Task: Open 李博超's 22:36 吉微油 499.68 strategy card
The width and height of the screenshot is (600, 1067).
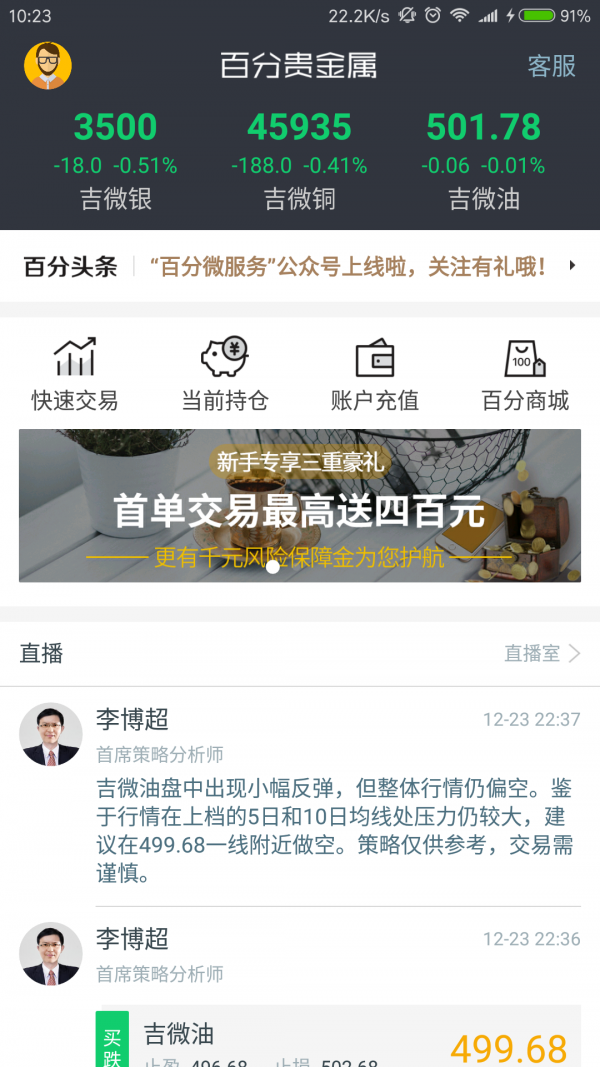Action: coord(338,1040)
